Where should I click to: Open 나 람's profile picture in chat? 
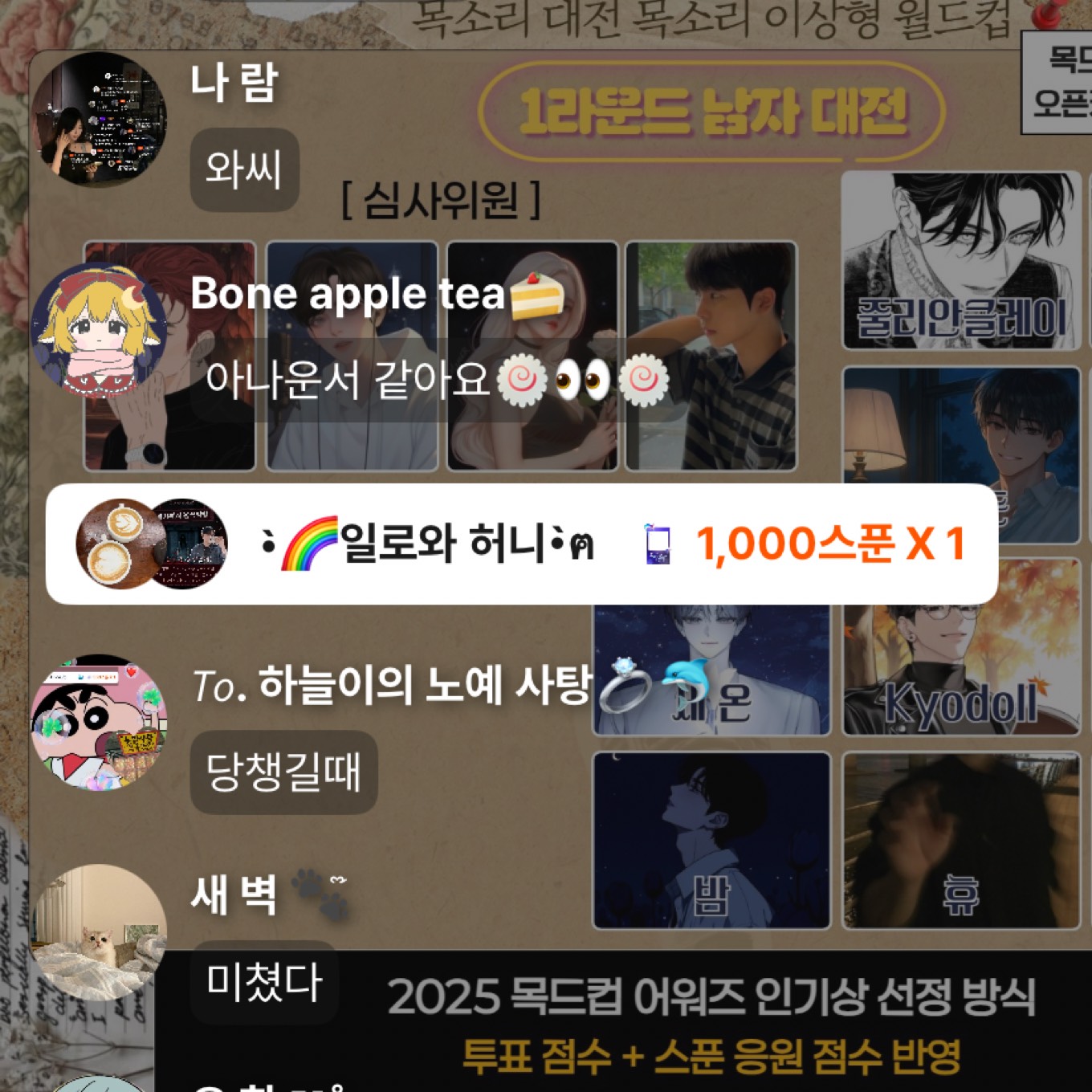99,119
